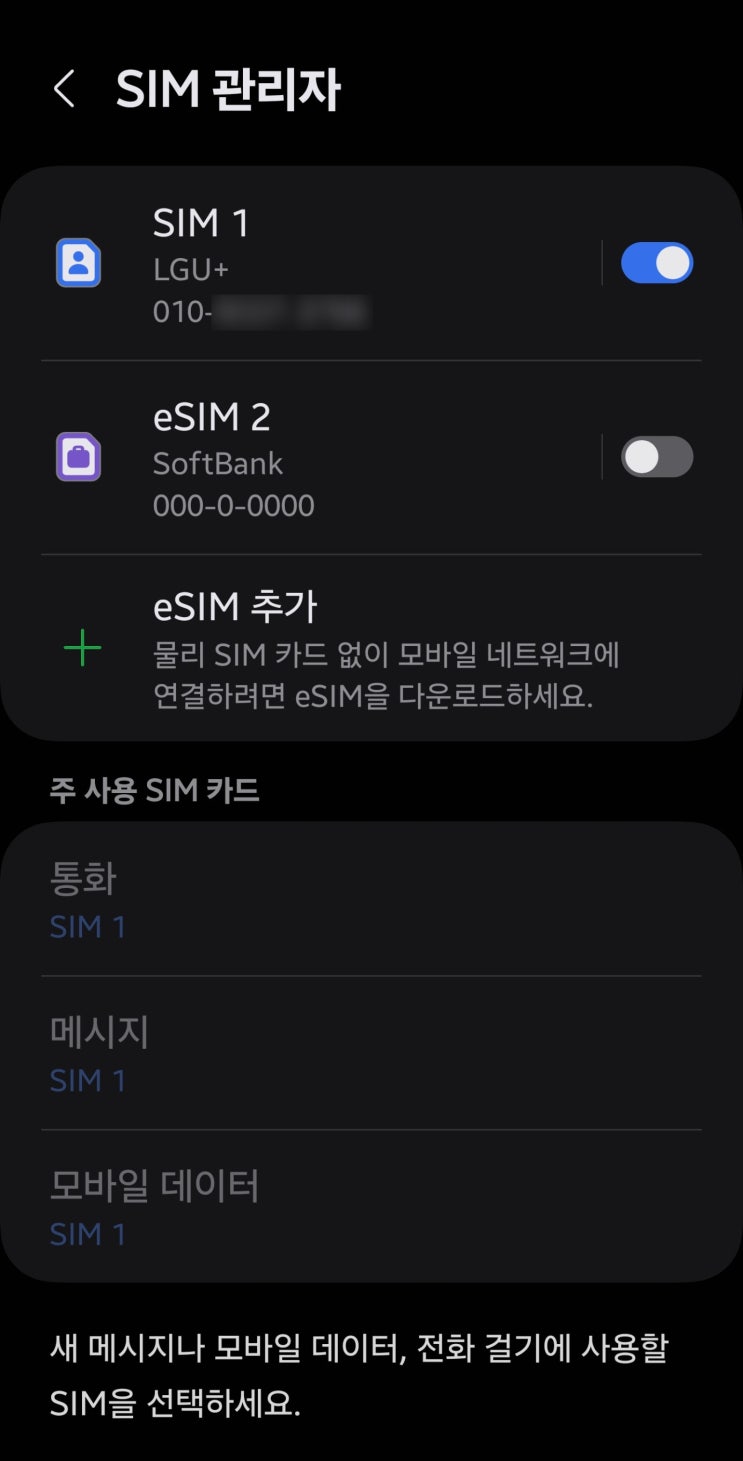Choose the preferred SIM for 통화
The height and width of the screenshot is (1461, 743).
(370, 901)
